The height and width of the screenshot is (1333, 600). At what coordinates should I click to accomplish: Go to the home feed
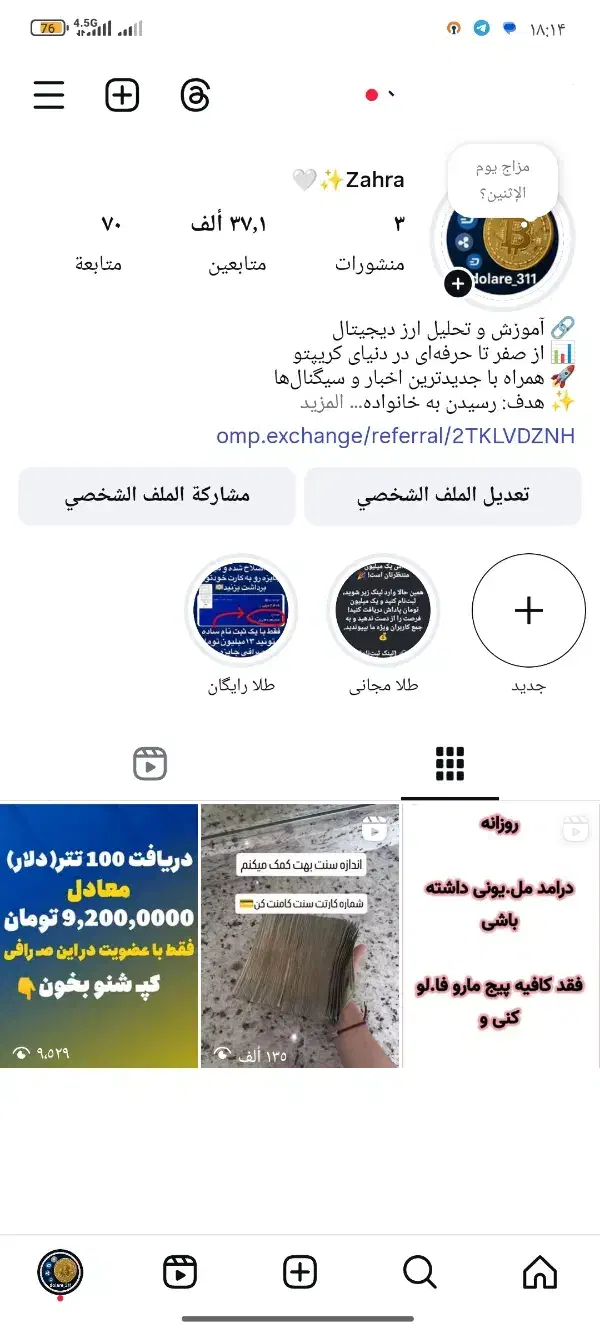540,1272
